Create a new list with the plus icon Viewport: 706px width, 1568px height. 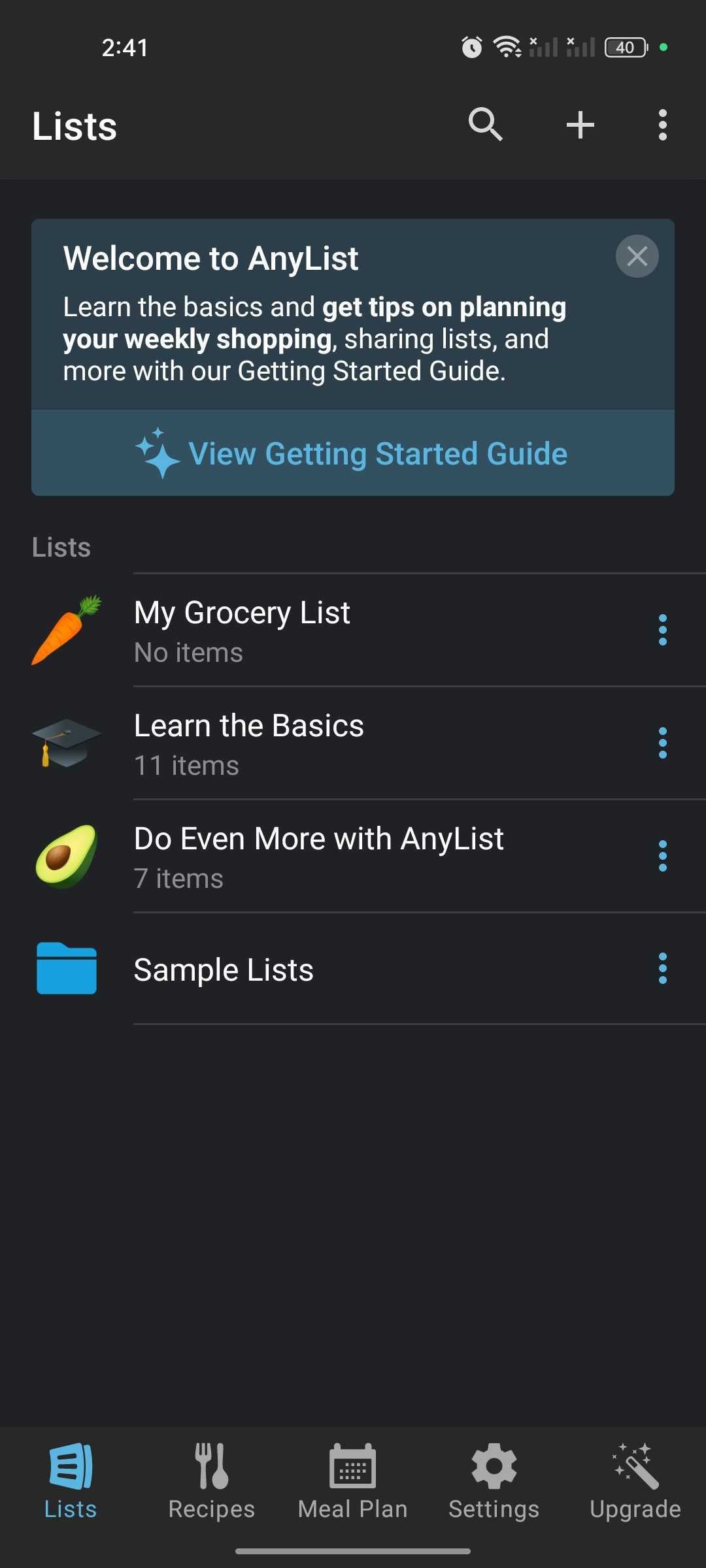579,124
